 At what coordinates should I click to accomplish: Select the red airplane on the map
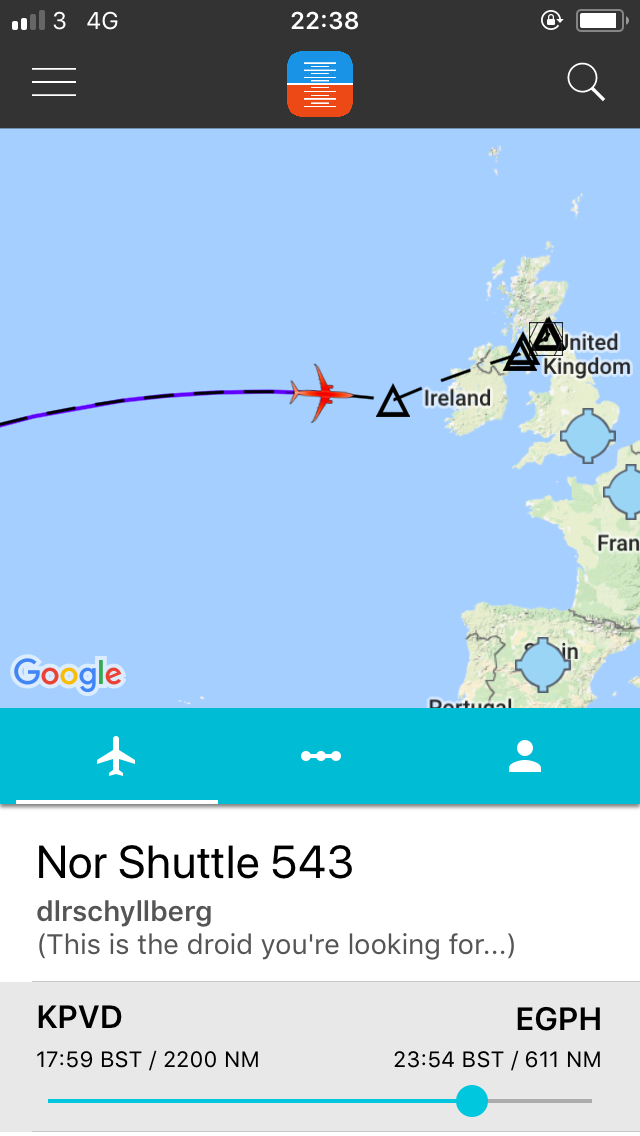tap(318, 392)
